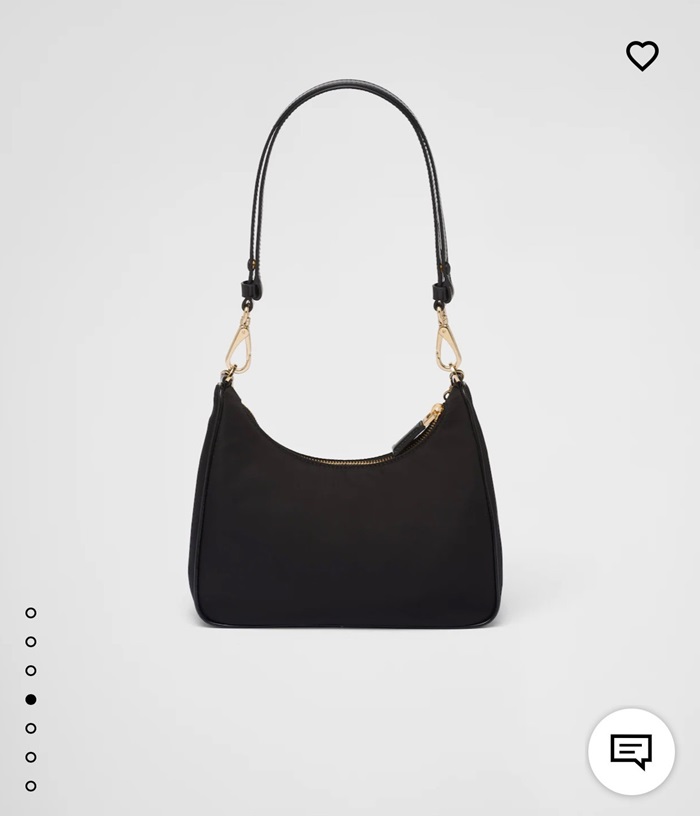Show the third product photo dot
This screenshot has height=816, width=700.
tap(31, 671)
